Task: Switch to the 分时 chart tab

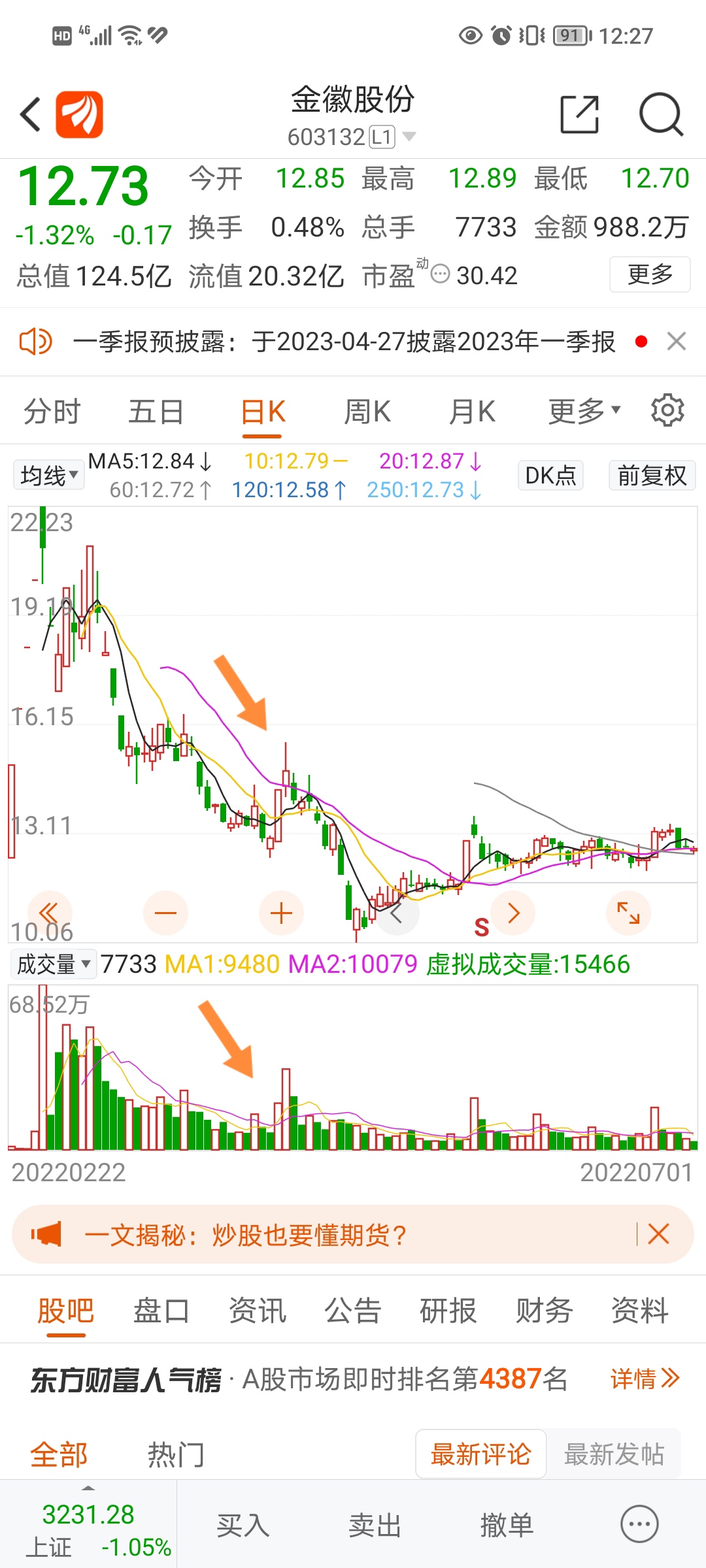Action: point(52,412)
